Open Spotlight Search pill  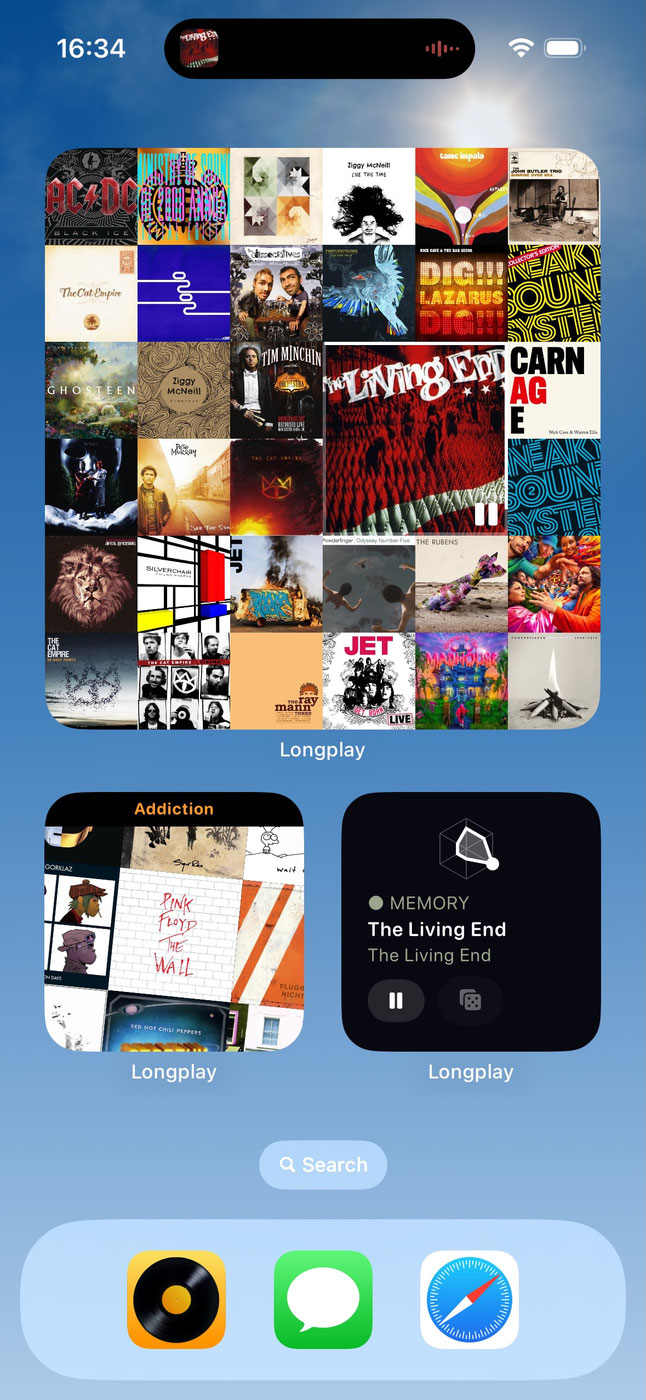tap(323, 1165)
